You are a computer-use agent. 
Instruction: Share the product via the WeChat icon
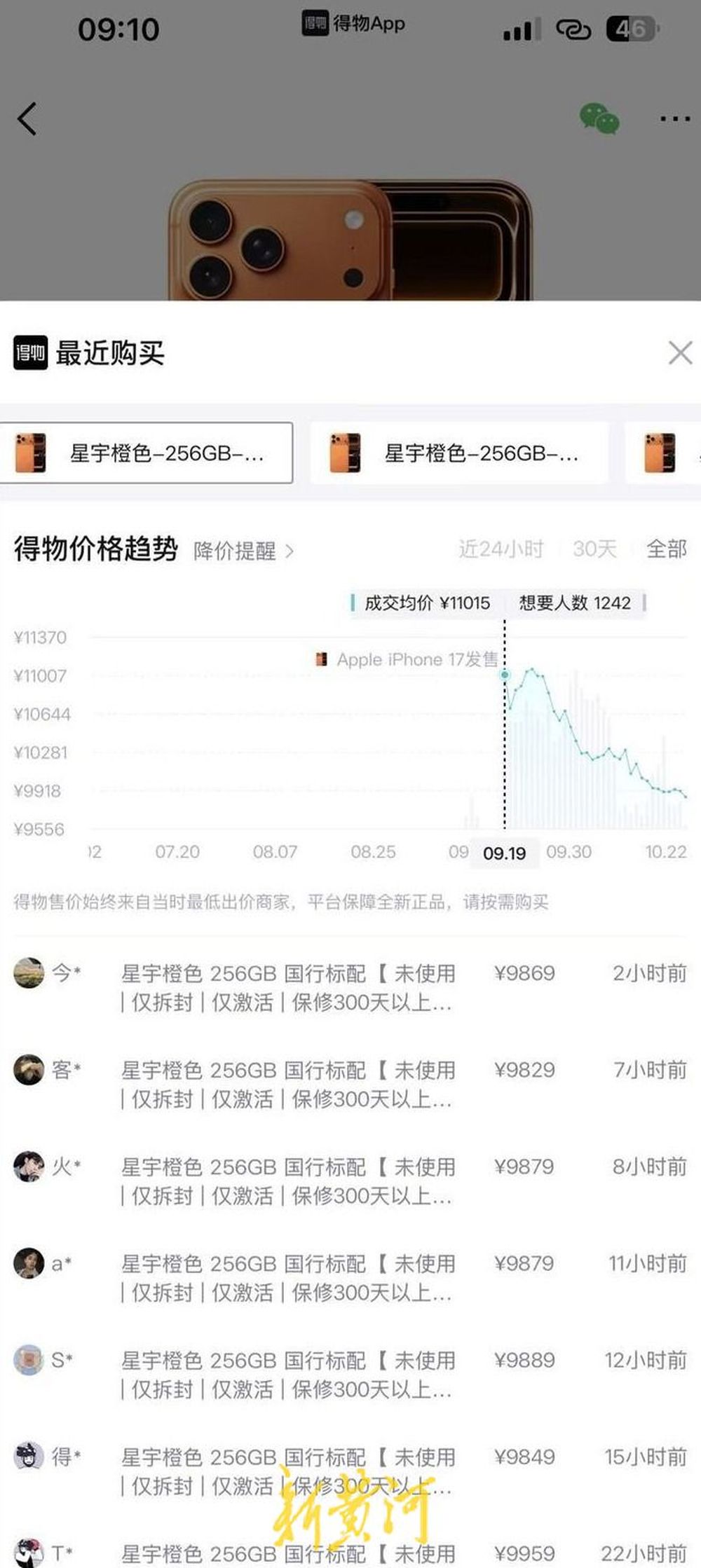[599, 118]
